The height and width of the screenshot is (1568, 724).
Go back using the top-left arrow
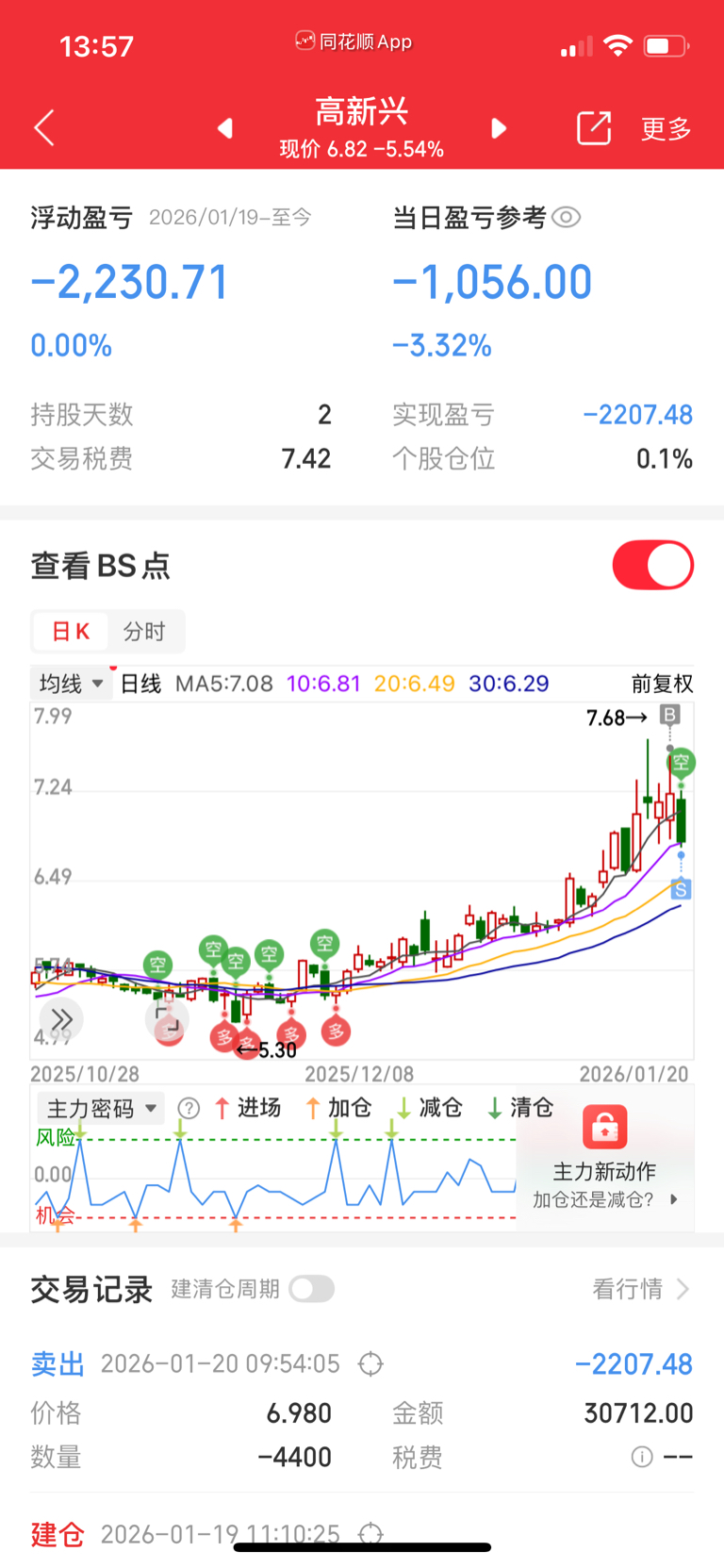click(44, 127)
